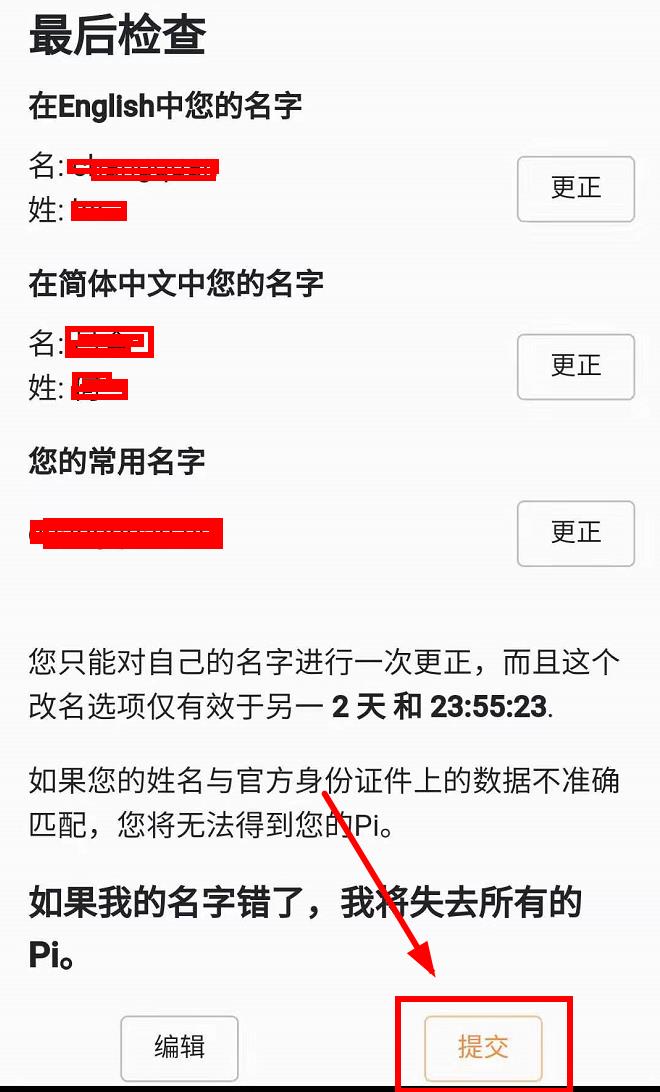
Task: Tap the 编辑 button
Action: (x=180, y=1048)
